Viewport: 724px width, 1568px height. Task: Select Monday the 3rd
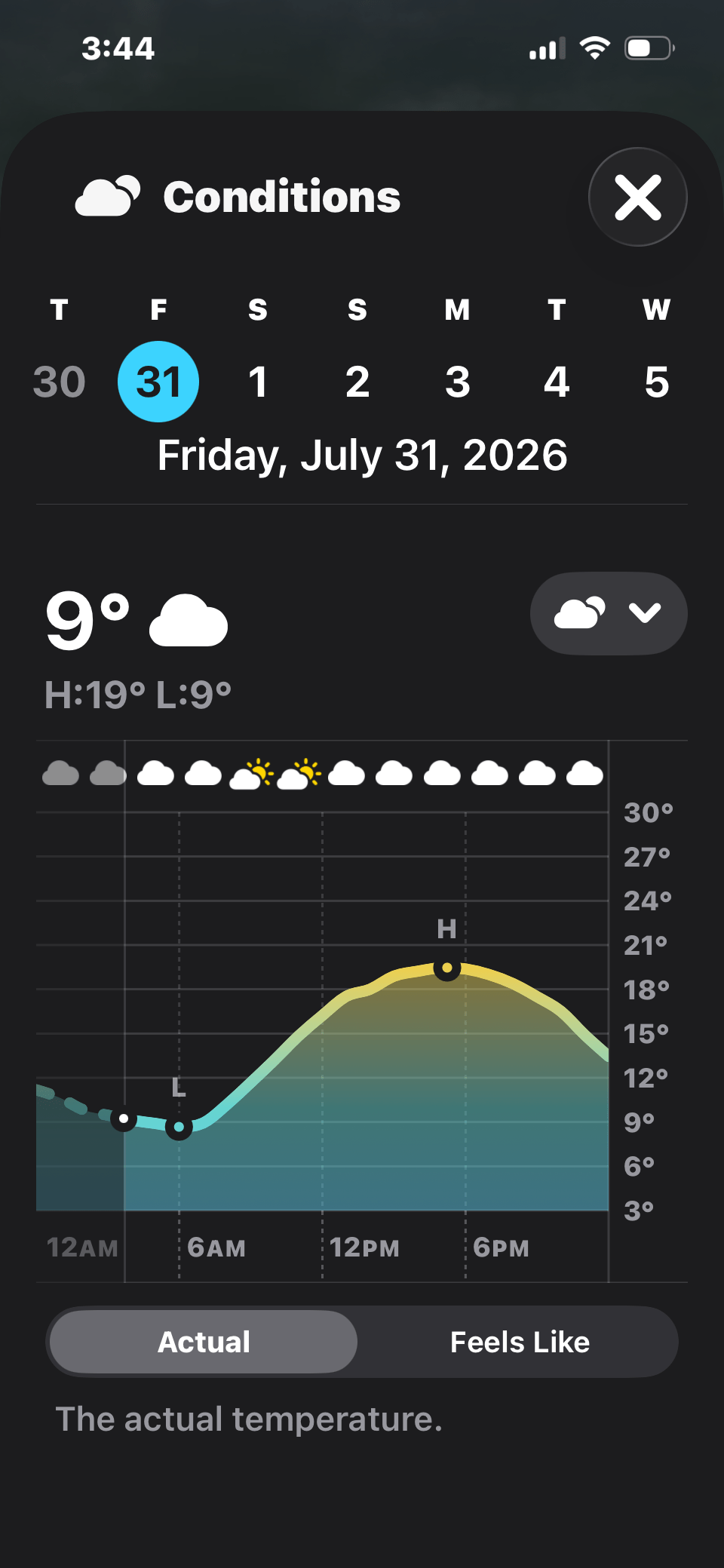pyautogui.click(x=457, y=382)
